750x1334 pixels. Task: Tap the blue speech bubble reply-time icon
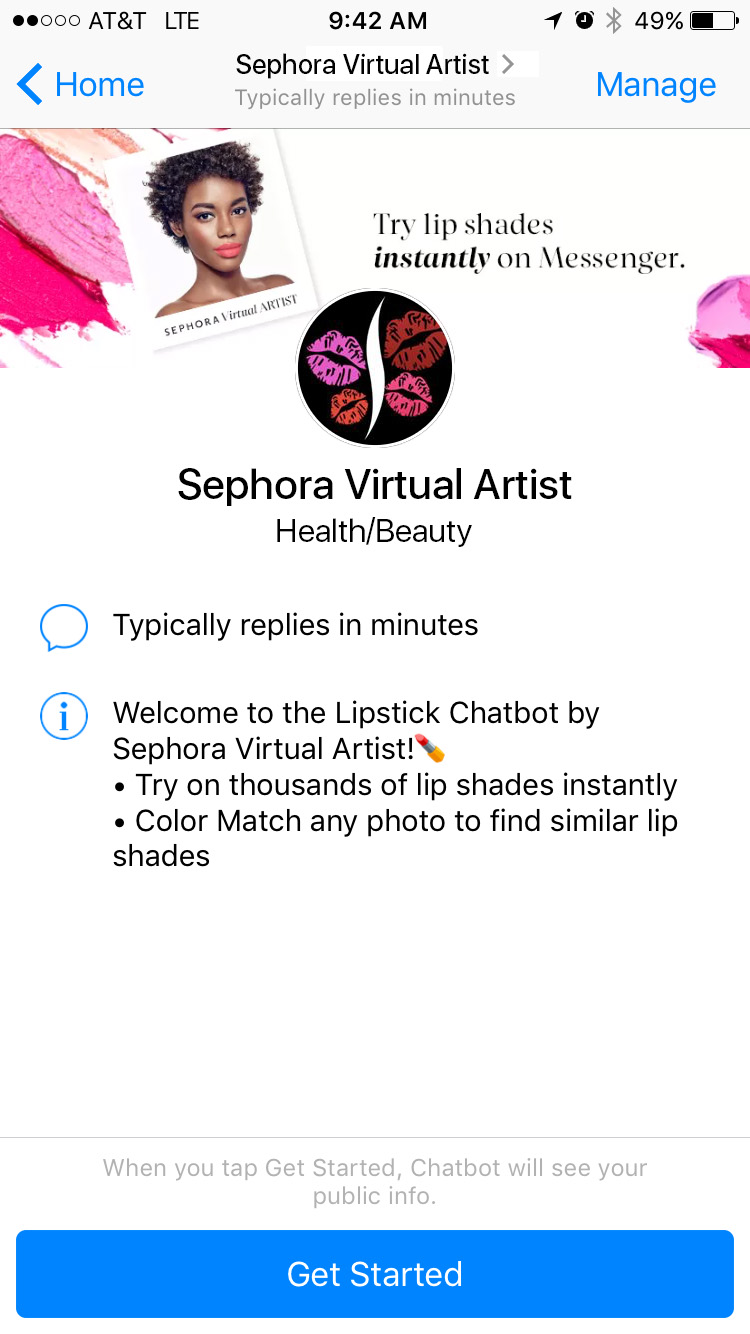(x=63, y=626)
